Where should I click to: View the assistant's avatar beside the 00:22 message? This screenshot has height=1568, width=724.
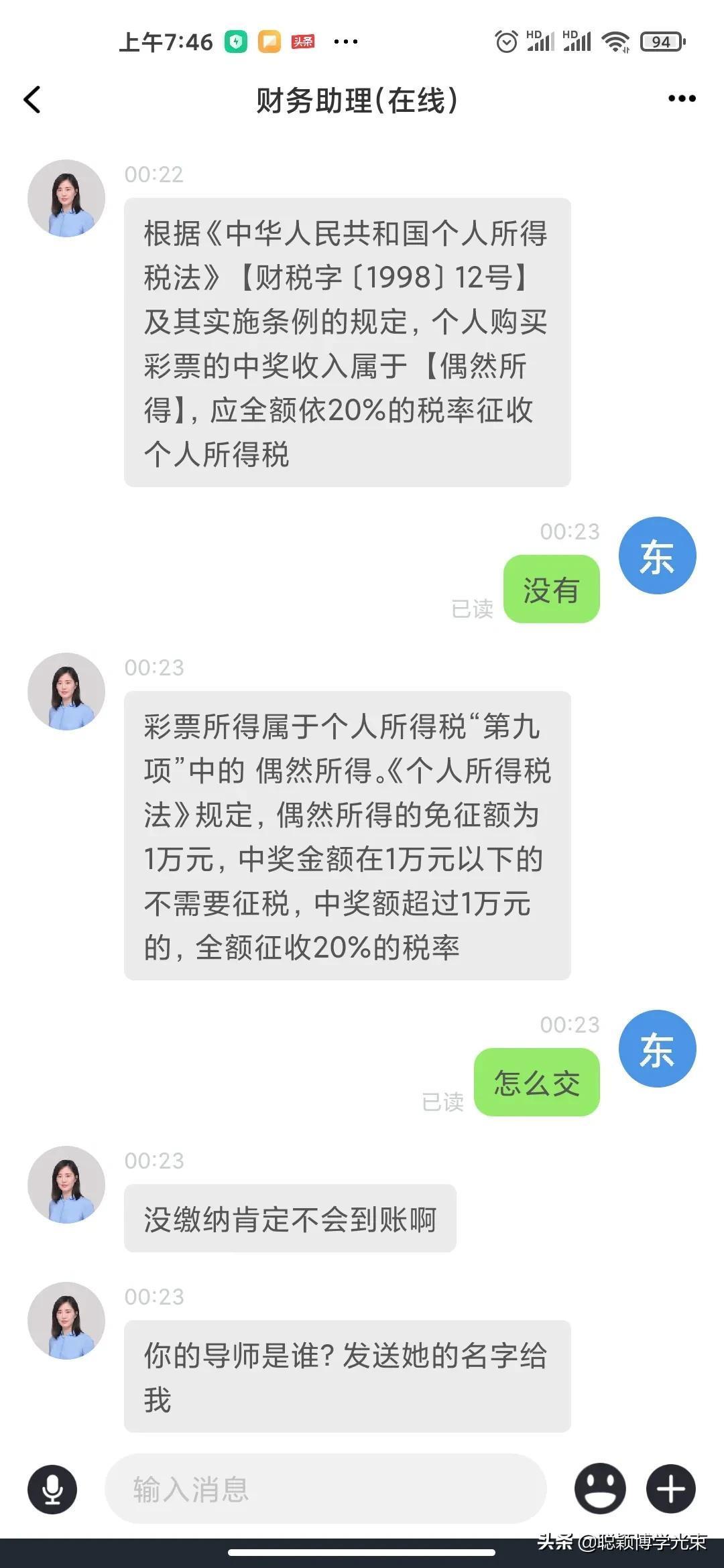(66, 198)
